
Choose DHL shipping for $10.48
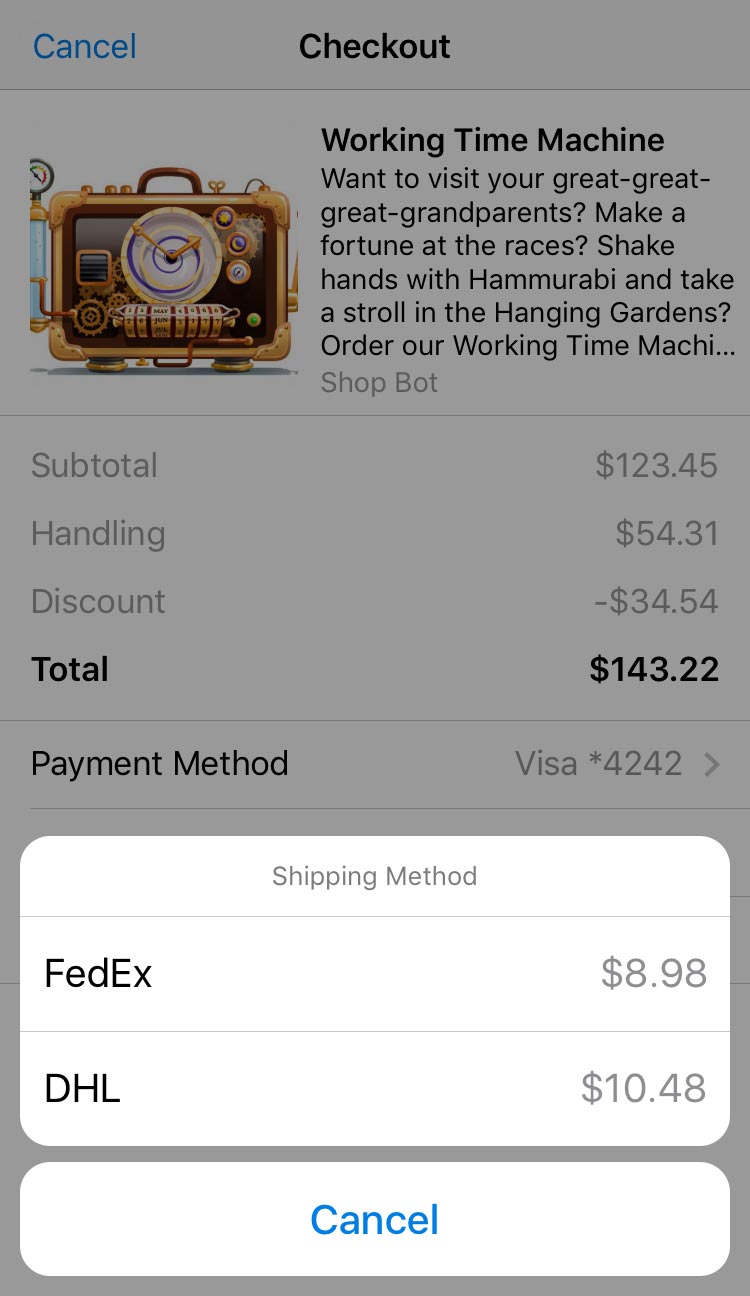[375, 1088]
